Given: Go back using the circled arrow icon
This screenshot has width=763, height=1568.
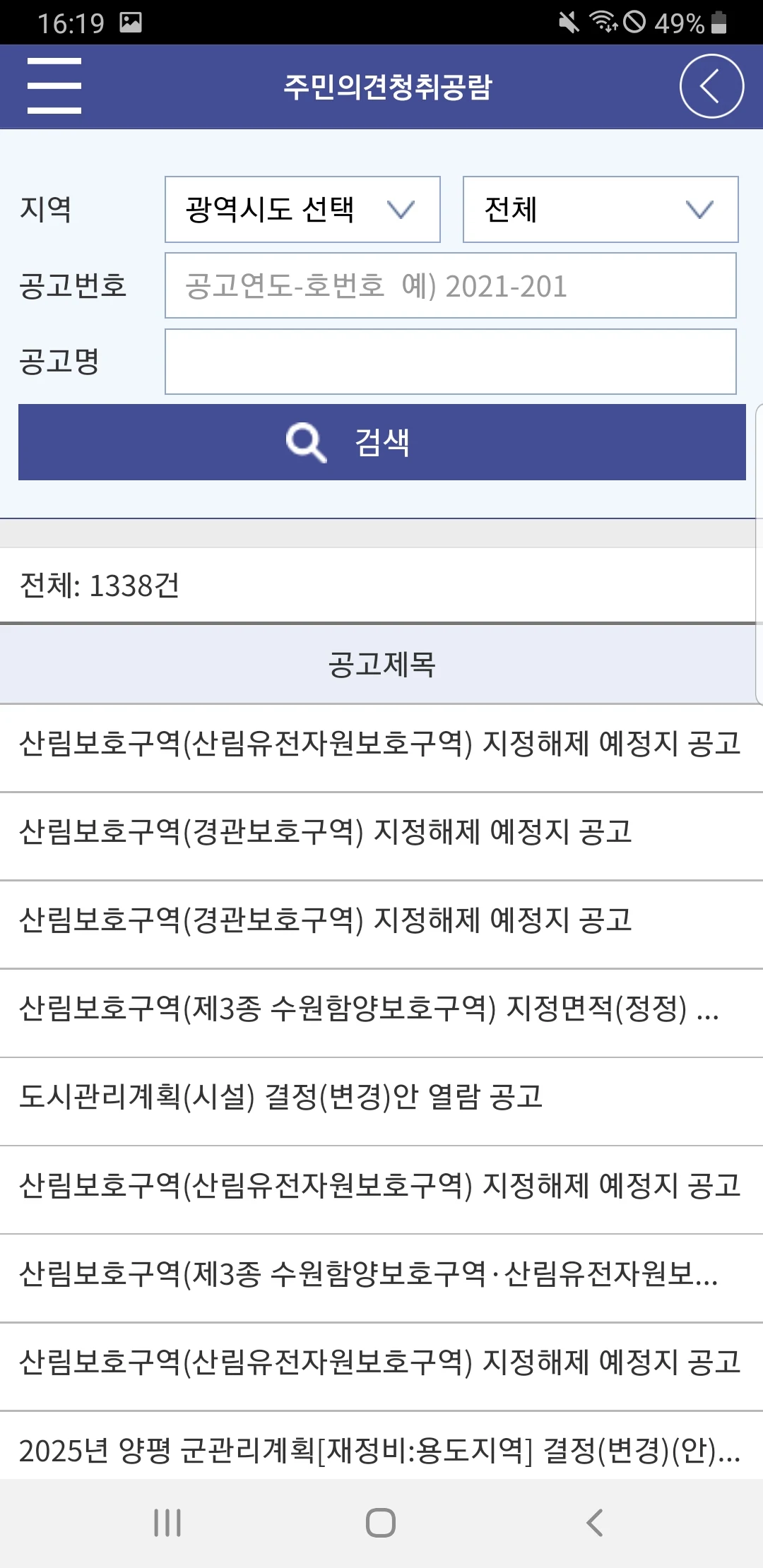Looking at the screenshot, I should 711,86.
